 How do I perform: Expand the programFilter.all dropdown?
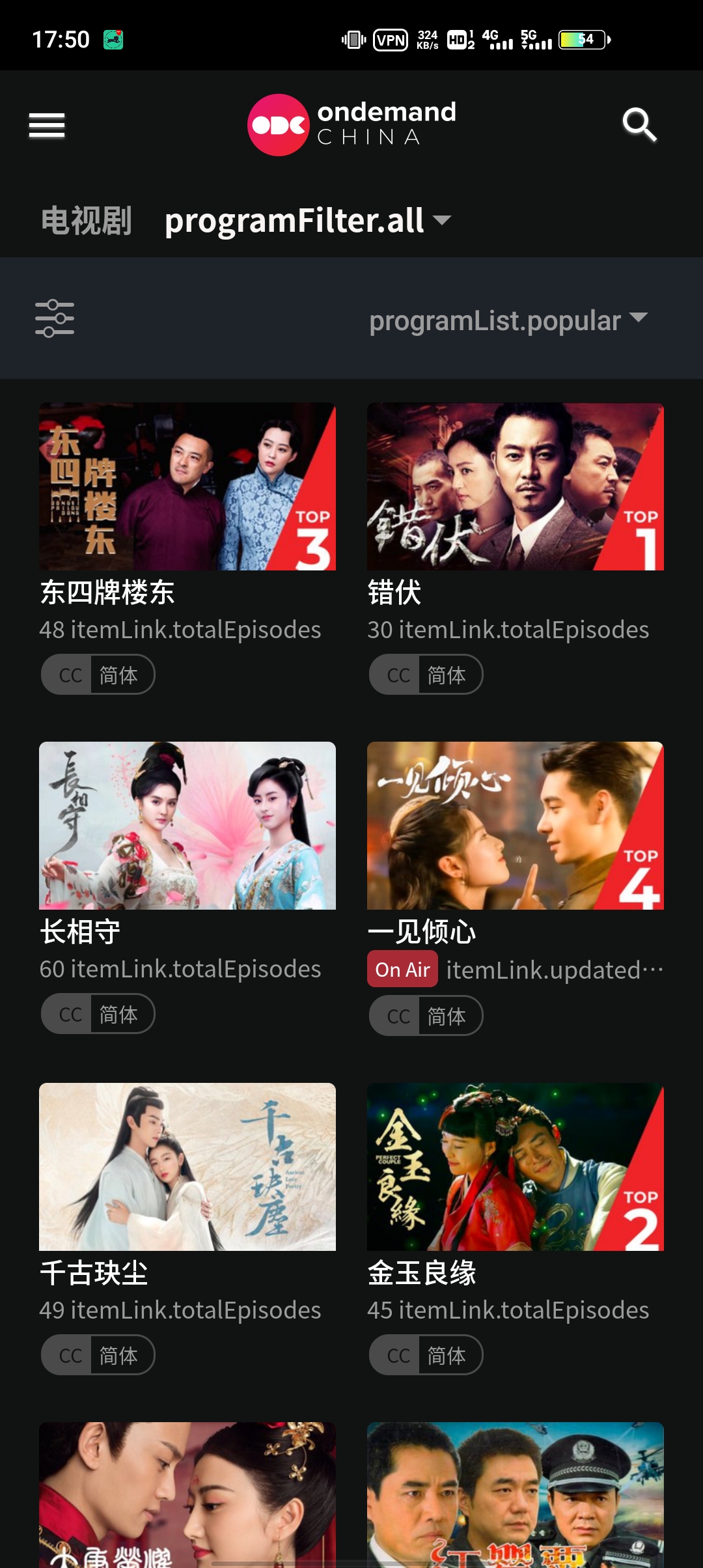coord(307,221)
